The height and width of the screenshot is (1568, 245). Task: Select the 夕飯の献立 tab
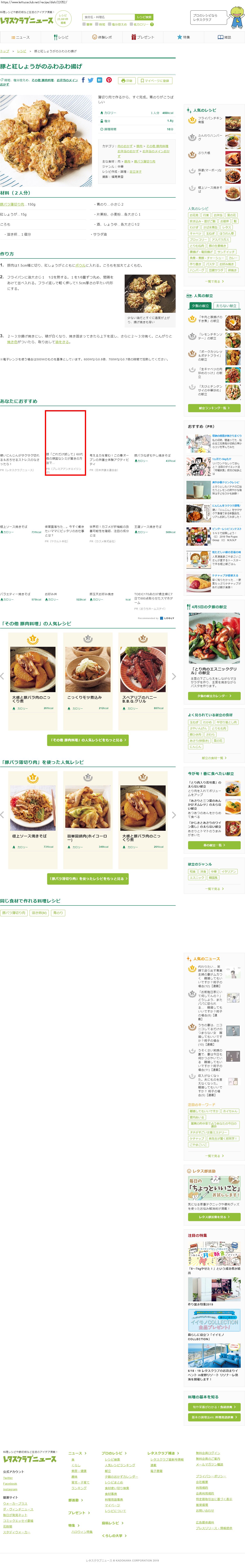(200, 306)
